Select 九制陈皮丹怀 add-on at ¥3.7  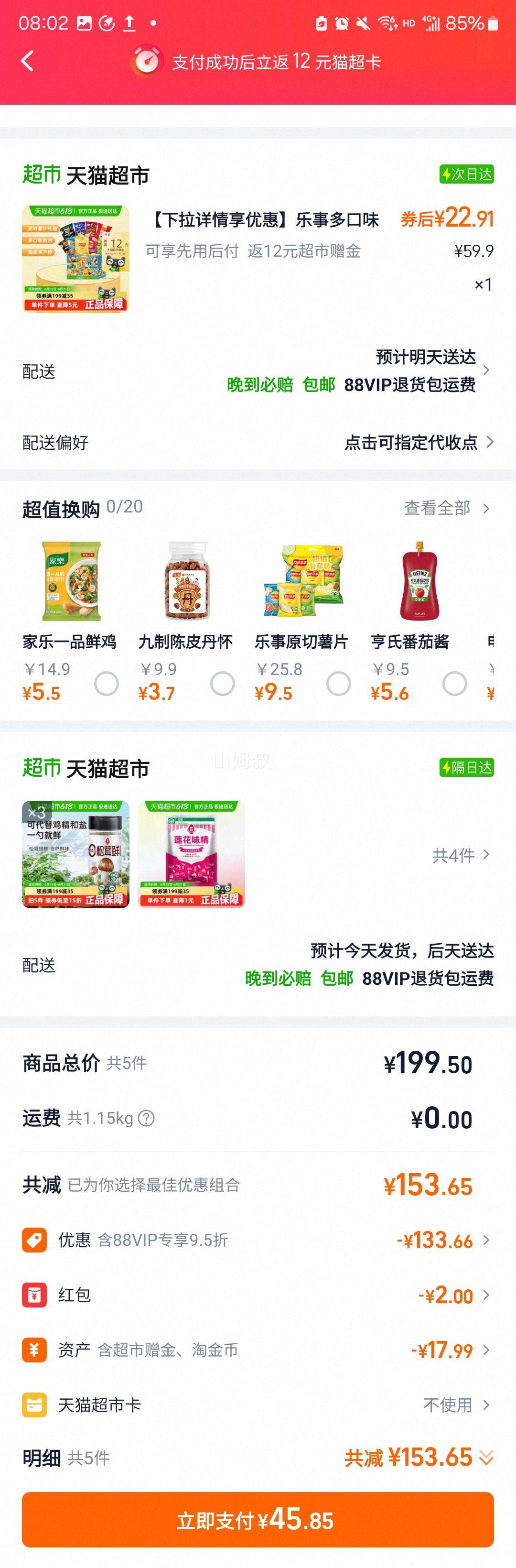(222, 683)
